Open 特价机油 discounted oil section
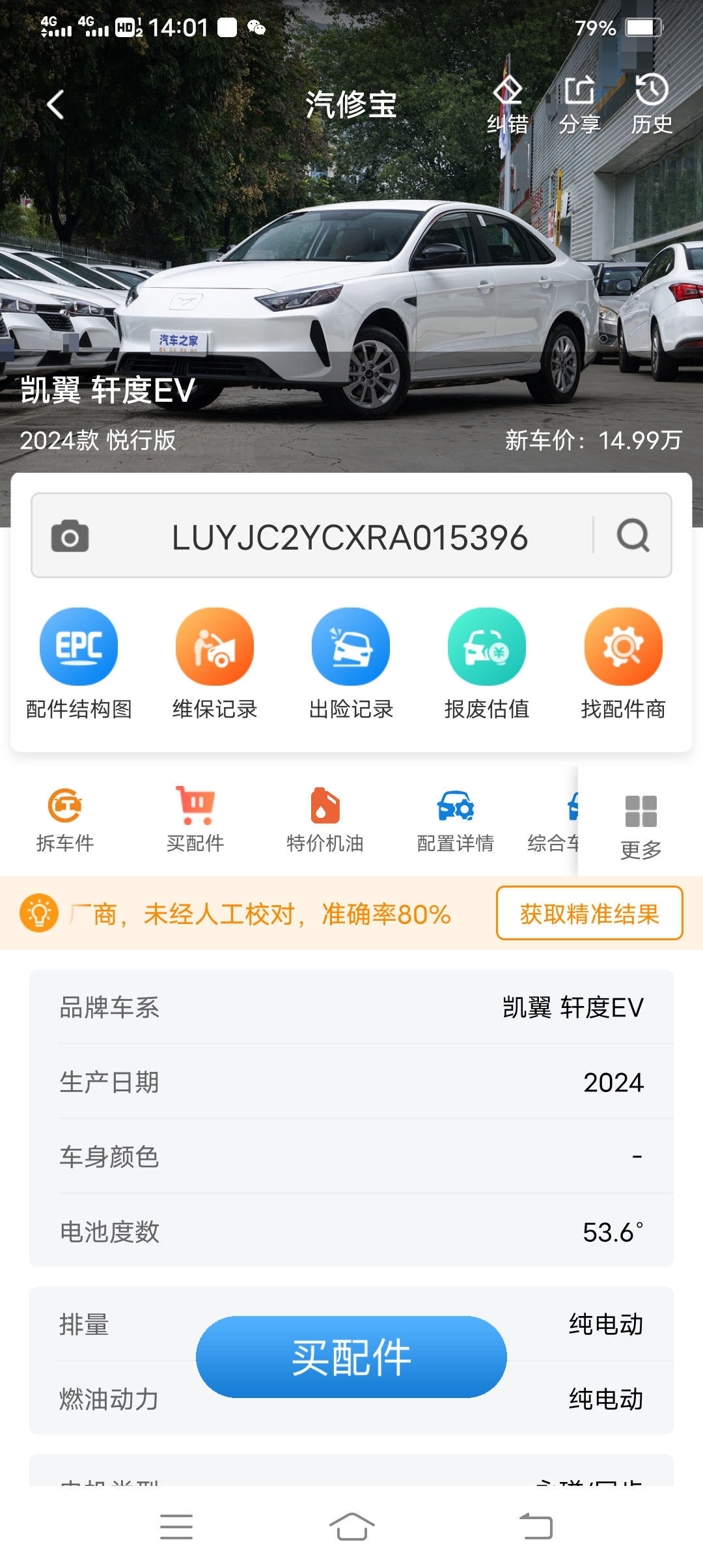The image size is (703, 1568). coord(324,810)
